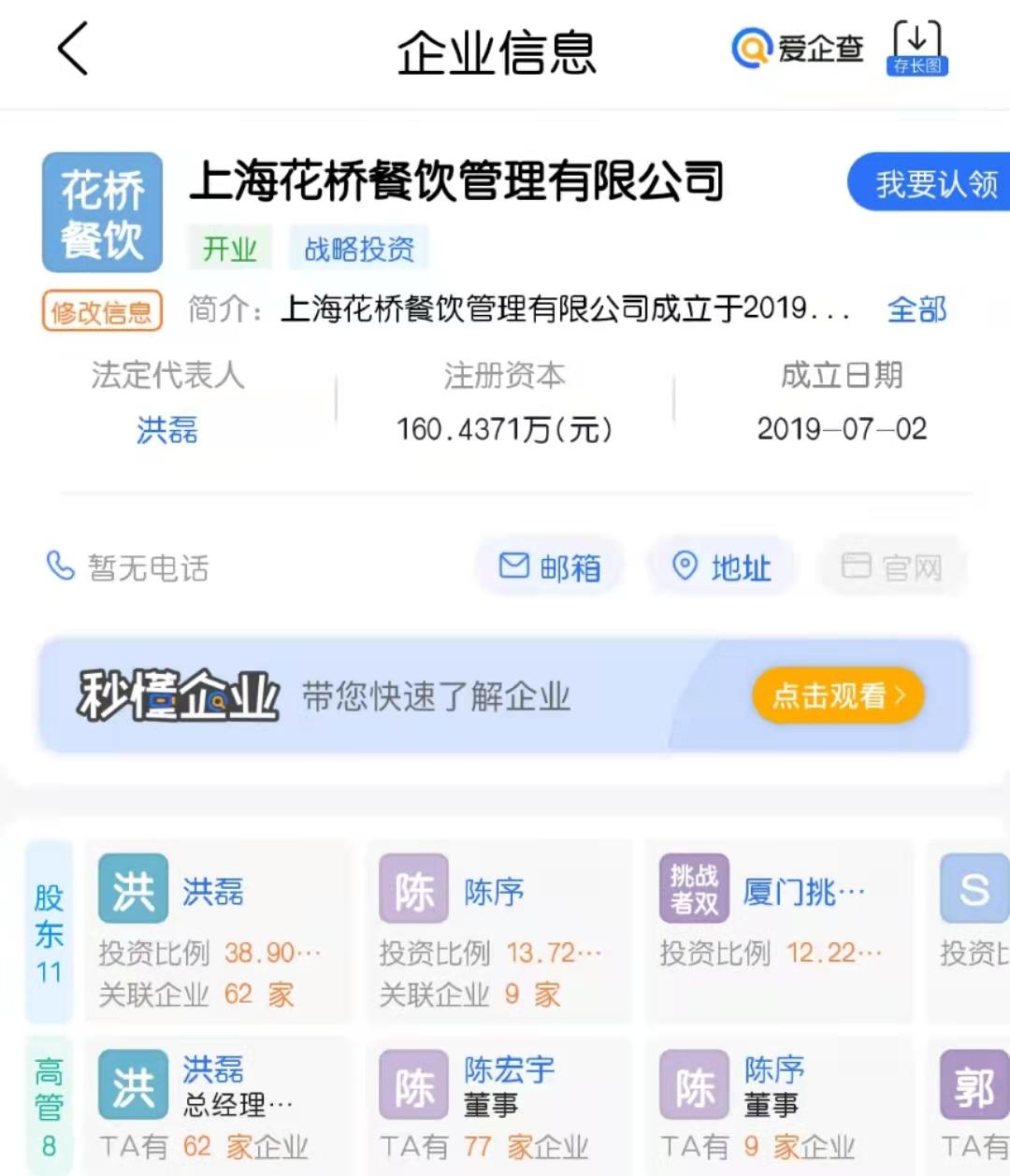Open the 邮箱 contact chip
The image size is (1010, 1176).
coord(550,566)
